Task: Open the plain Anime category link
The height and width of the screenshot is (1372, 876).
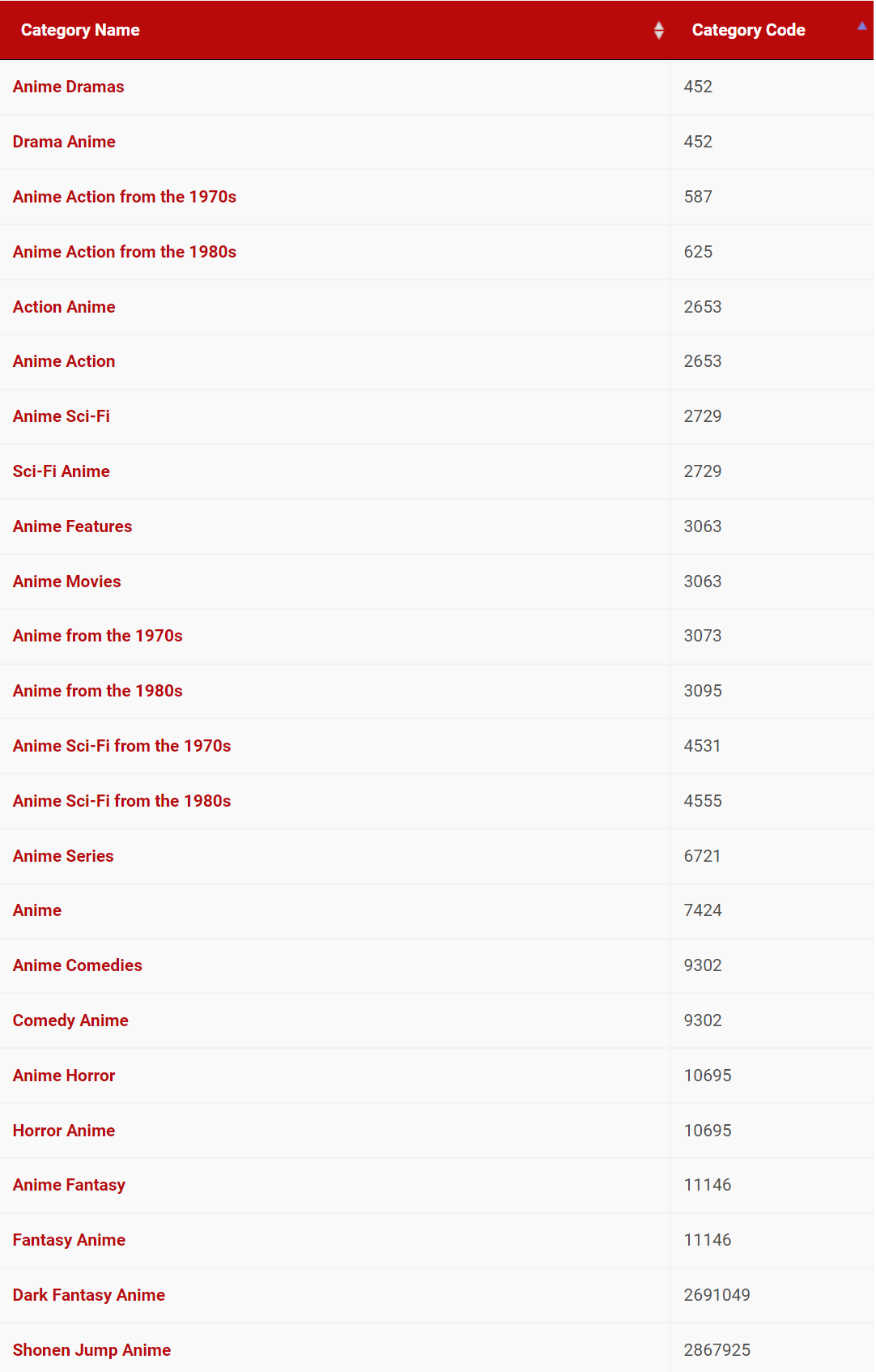Action: (37, 910)
